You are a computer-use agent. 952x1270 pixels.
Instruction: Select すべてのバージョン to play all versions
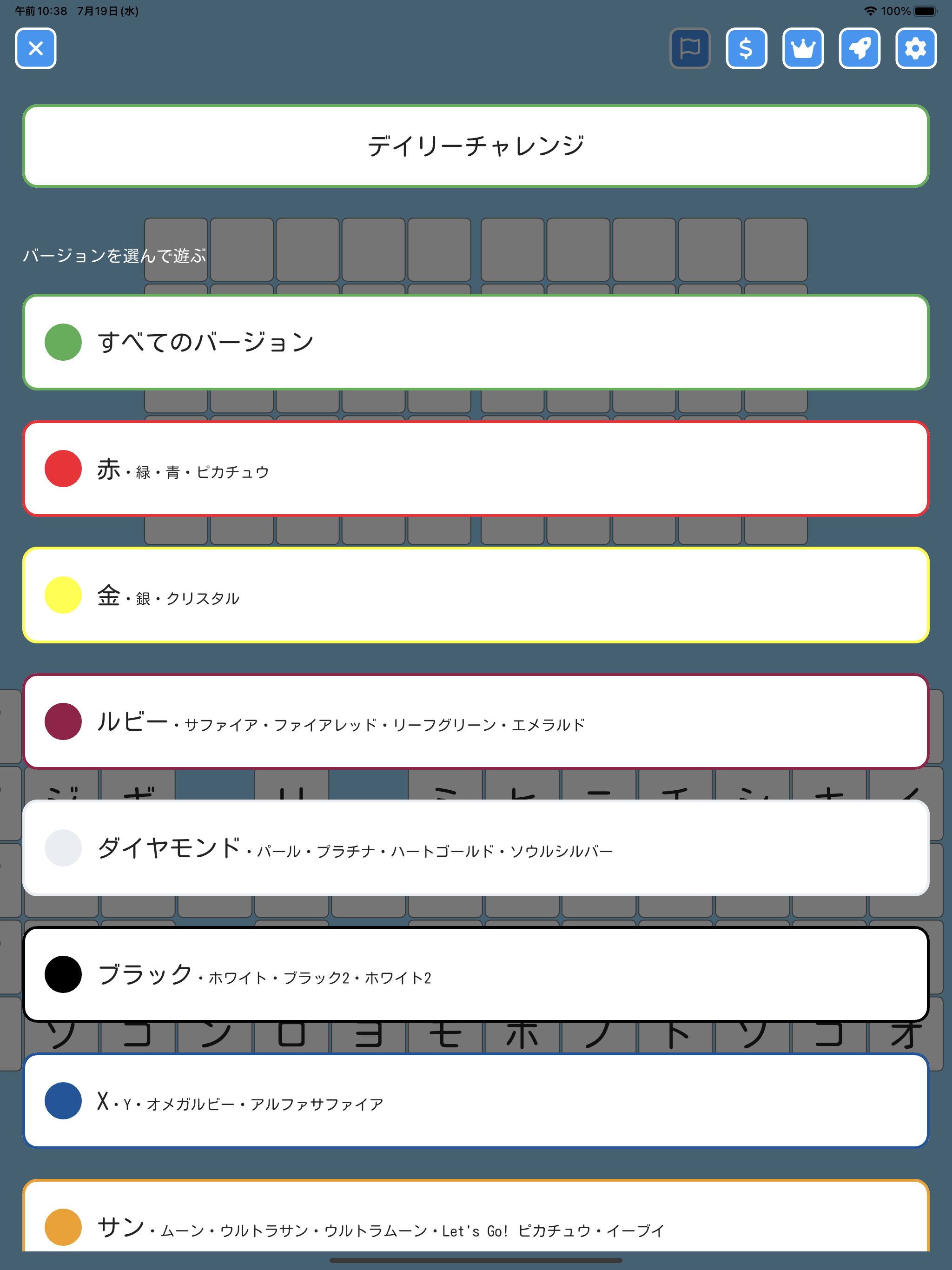click(476, 341)
